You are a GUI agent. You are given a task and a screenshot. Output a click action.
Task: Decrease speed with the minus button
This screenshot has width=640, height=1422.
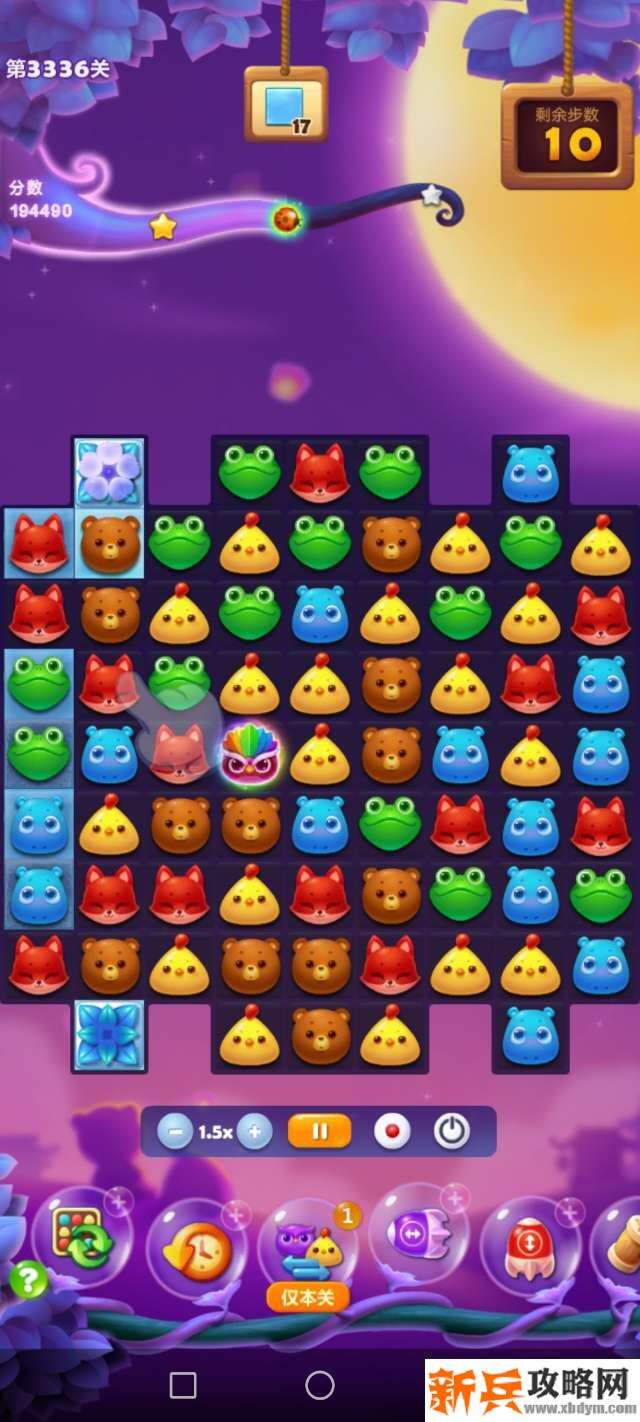(175, 1132)
